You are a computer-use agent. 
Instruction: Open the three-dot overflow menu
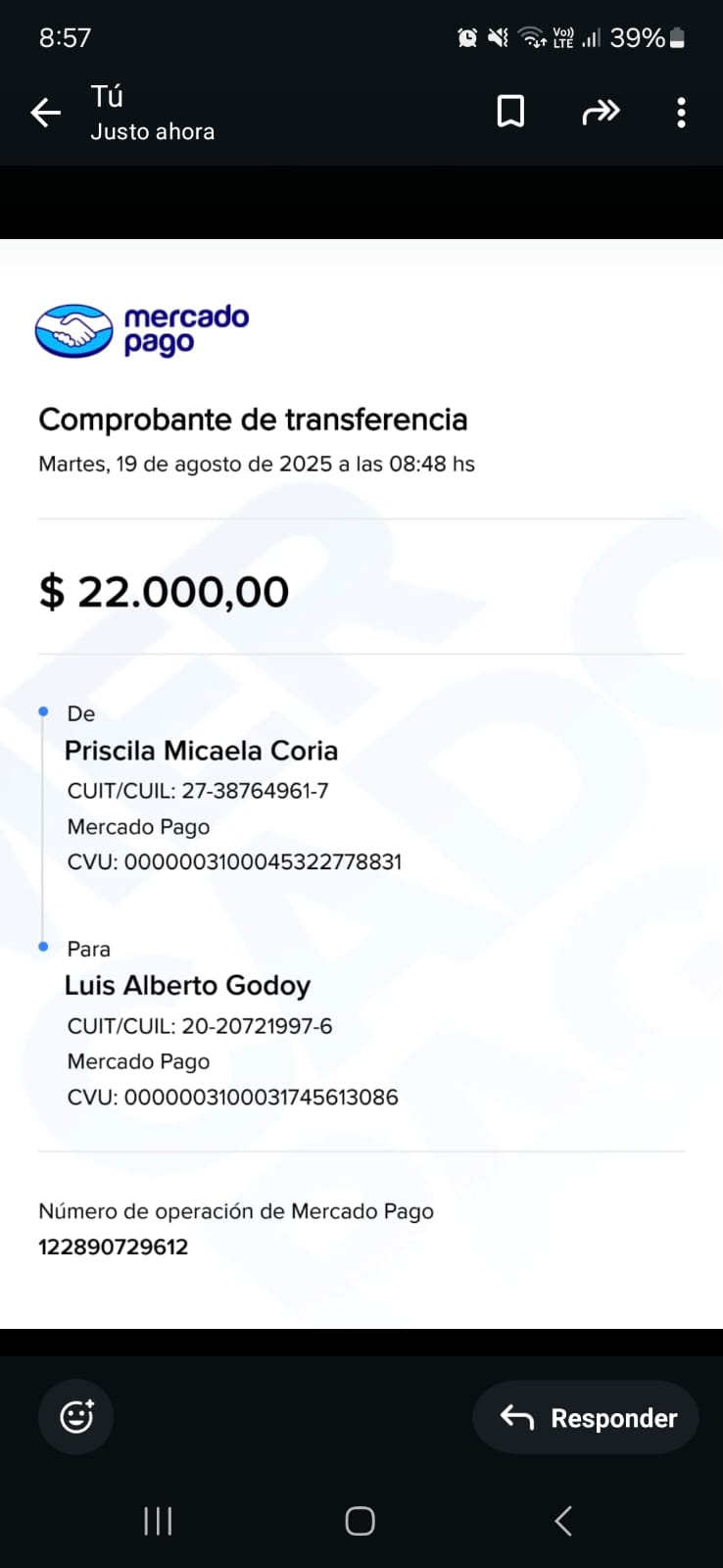coord(681,113)
